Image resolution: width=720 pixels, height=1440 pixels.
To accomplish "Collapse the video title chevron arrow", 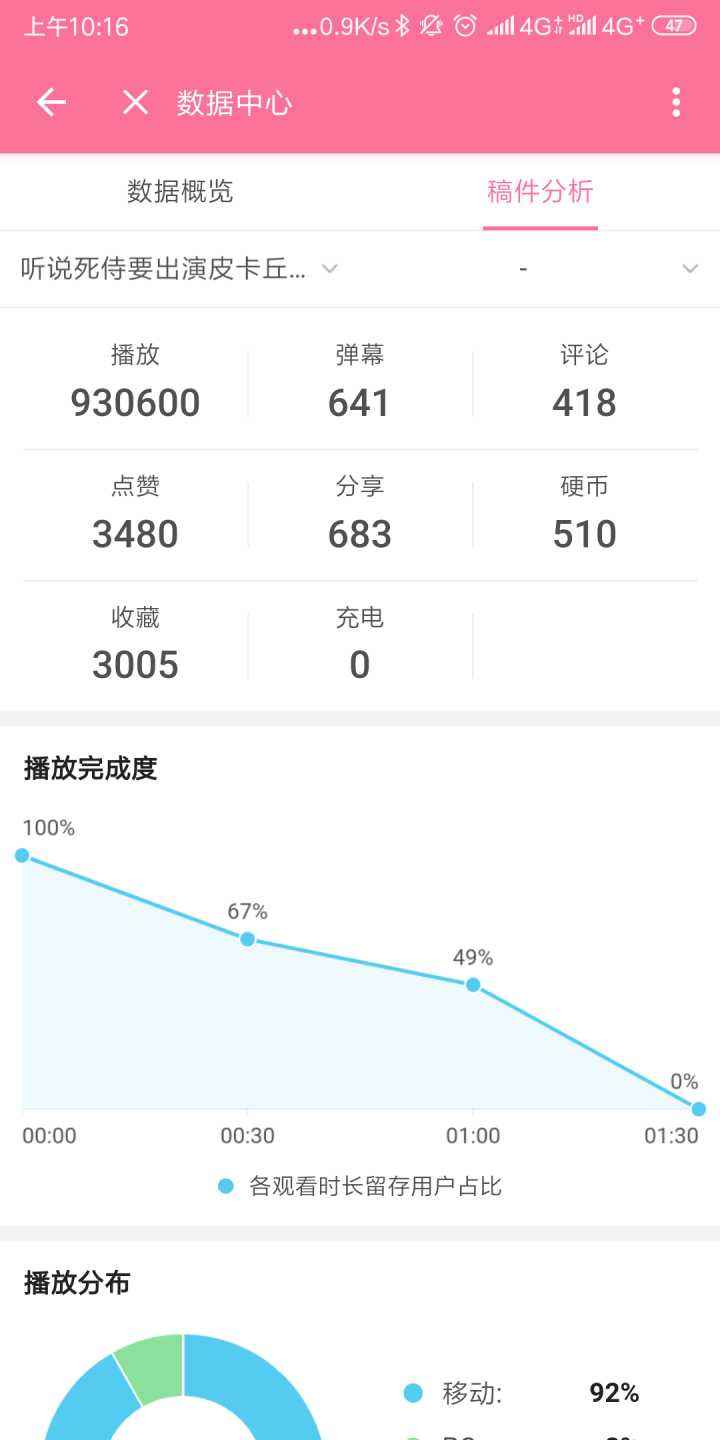I will click(330, 268).
